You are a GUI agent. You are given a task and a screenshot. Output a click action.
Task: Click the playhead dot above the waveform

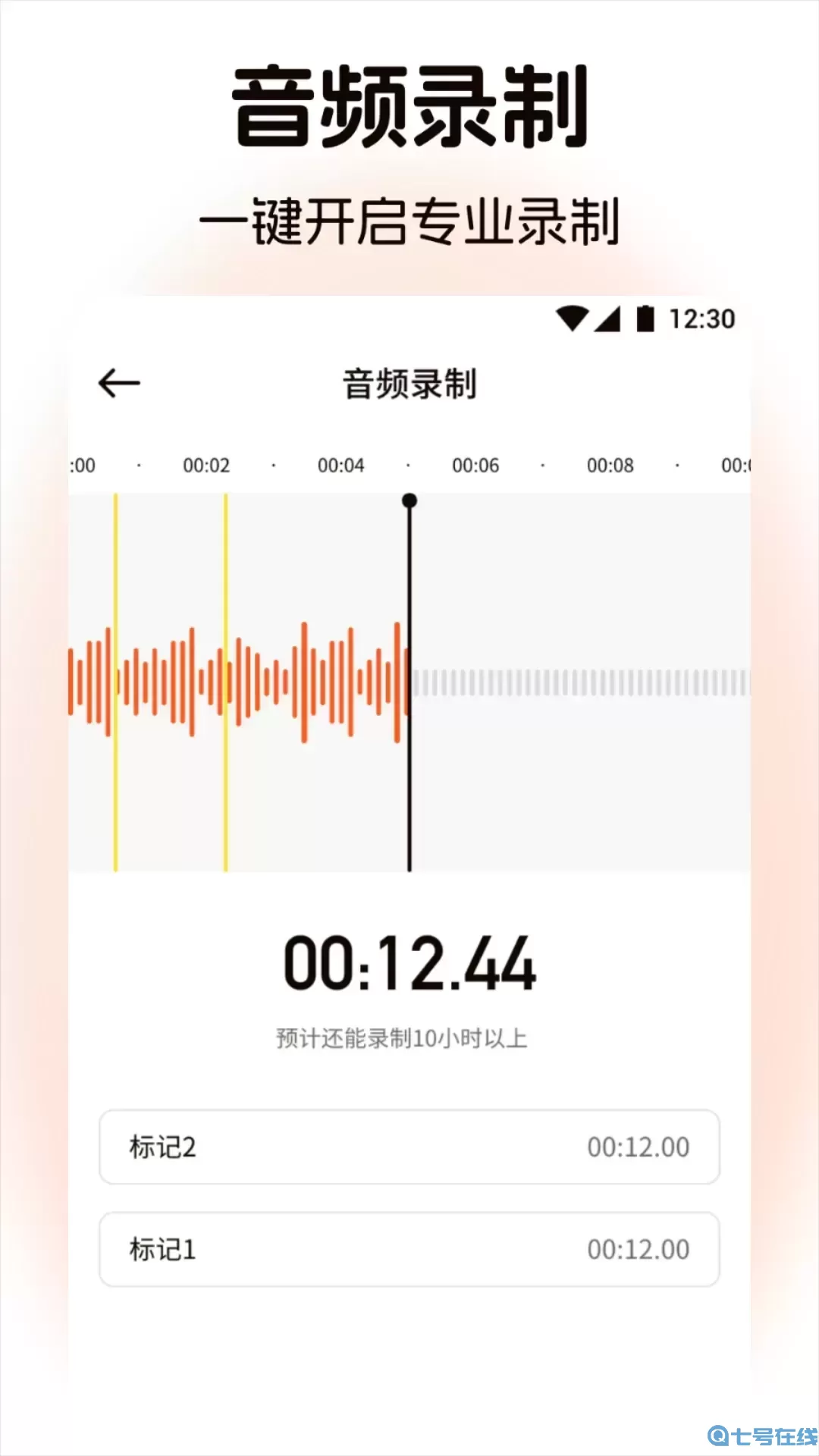click(409, 500)
